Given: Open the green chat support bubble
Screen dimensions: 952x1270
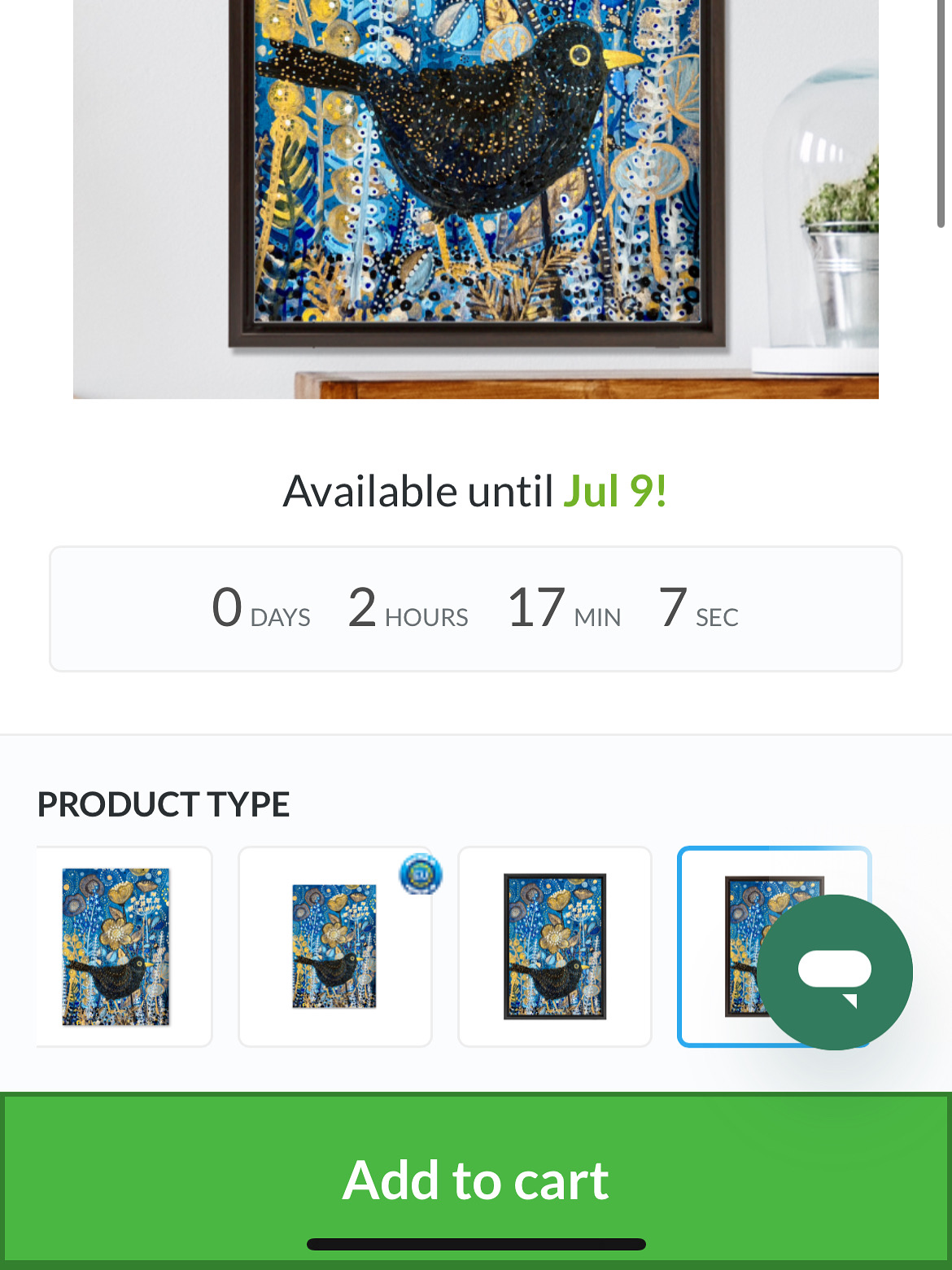Looking at the screenshot, I should (x=835, y=972).
